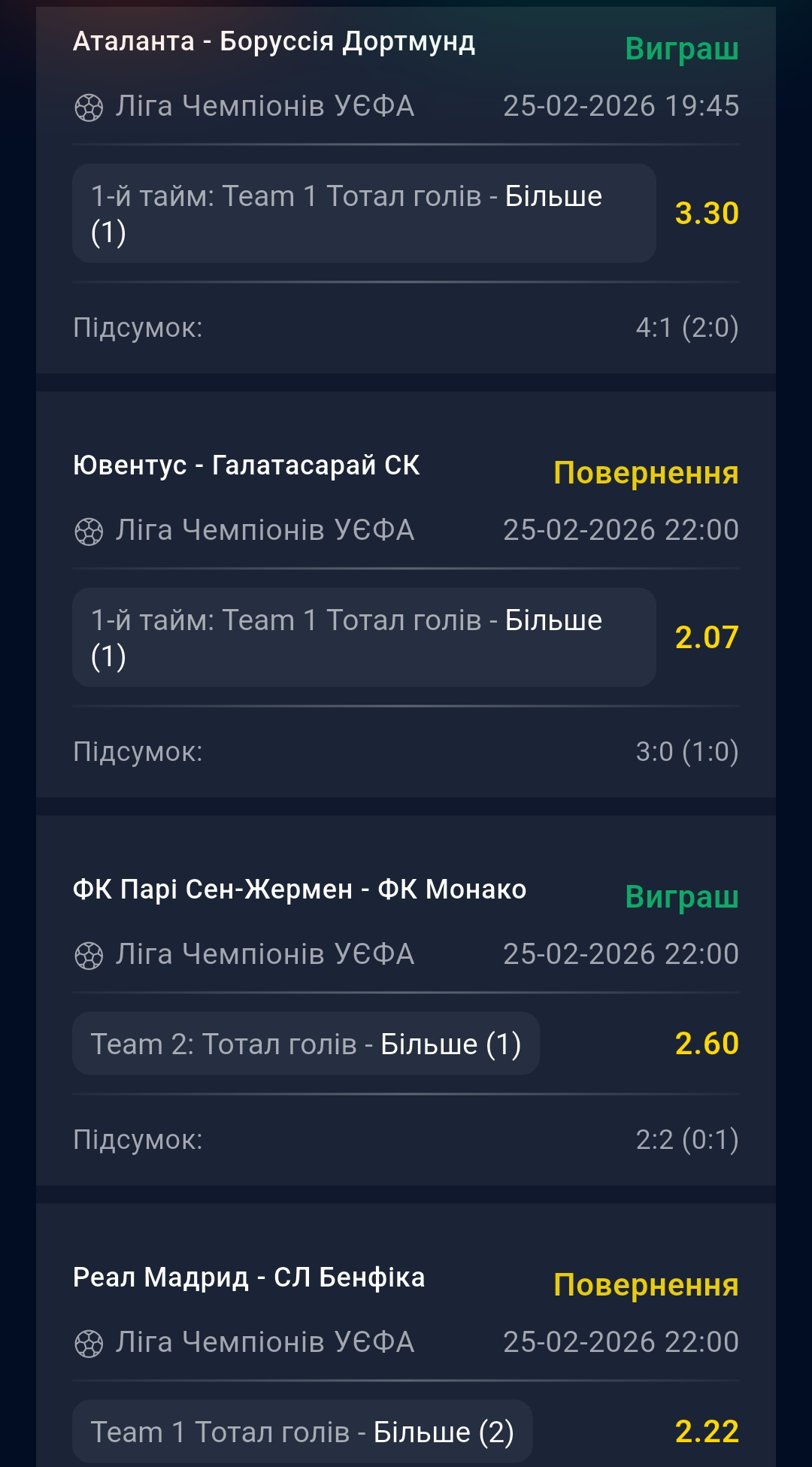Open the Аталанта - Боруссія Дортмунд bet card
This screenshot has height=1467, width=812.
point(274,42)
